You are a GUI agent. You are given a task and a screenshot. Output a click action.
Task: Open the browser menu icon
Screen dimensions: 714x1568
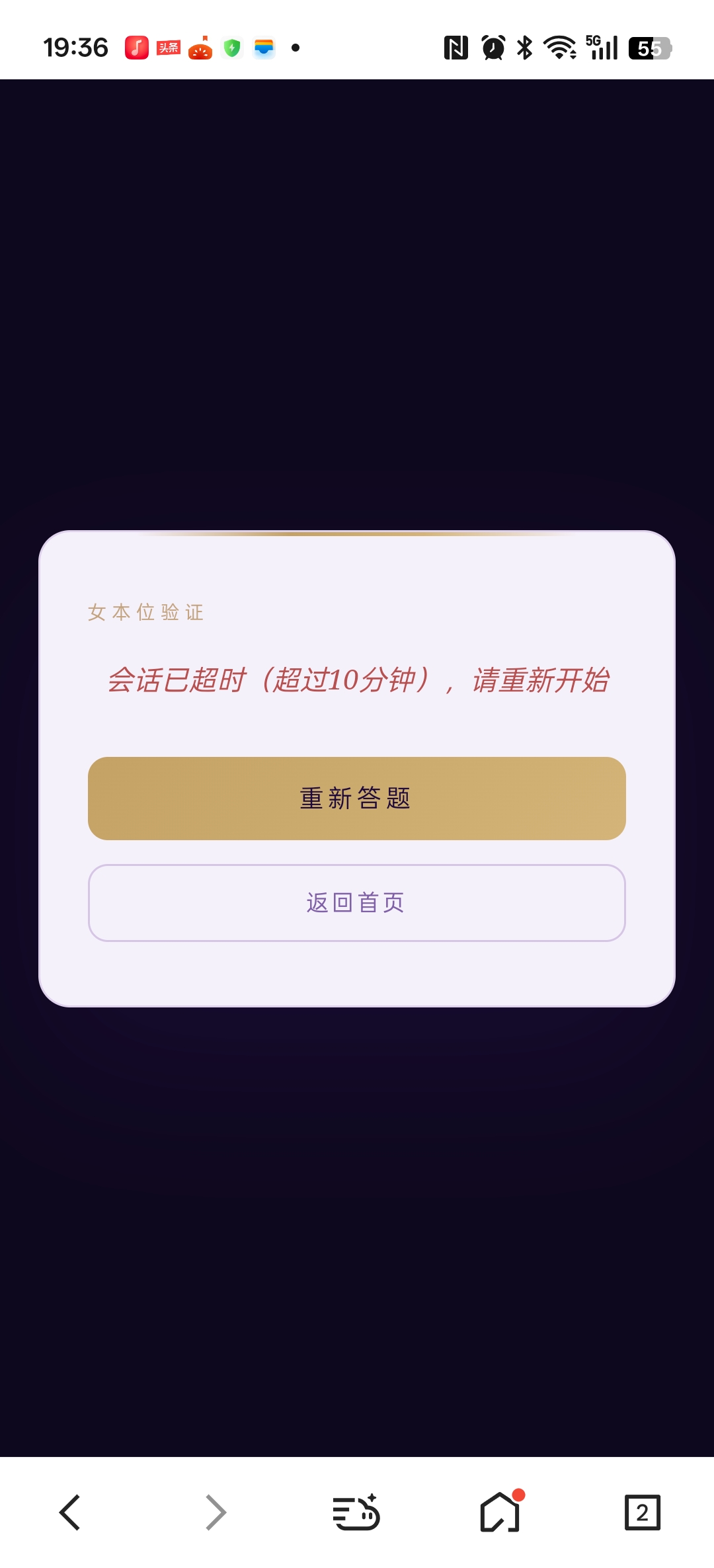(356, 1512)
